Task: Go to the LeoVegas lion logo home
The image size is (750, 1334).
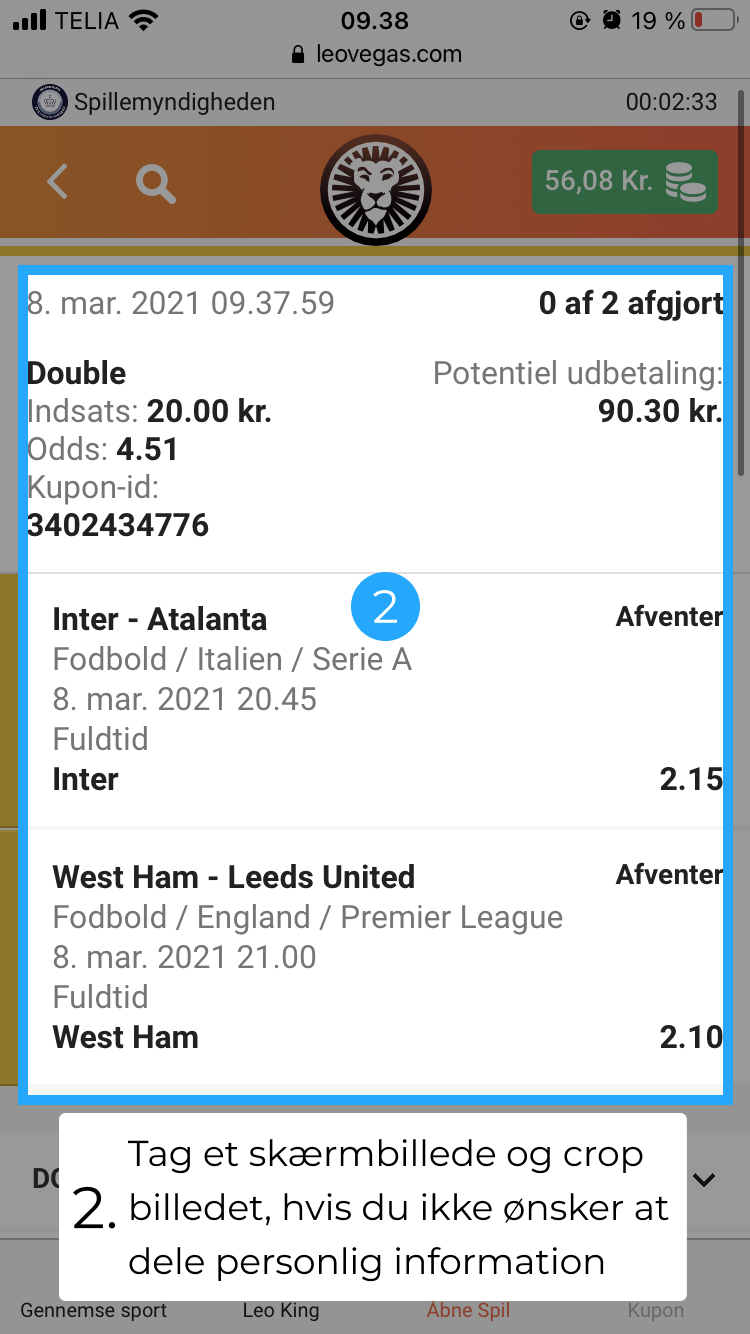Action: 375,190
